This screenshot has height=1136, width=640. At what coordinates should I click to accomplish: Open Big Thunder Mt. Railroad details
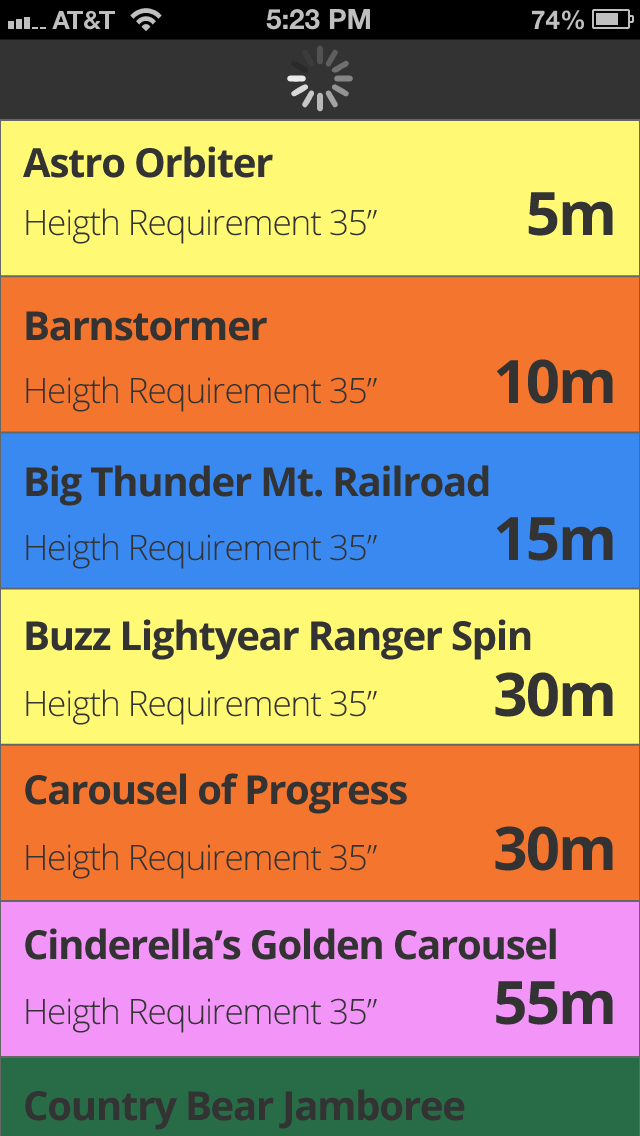pos(320,511)
